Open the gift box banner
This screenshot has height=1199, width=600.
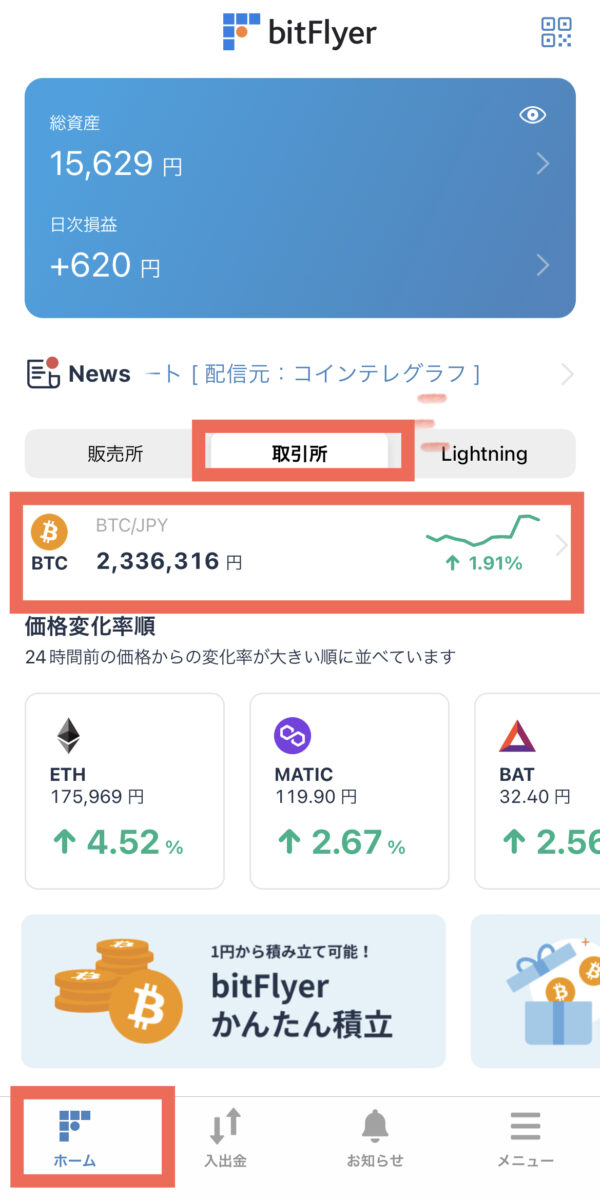(x=535, y=990)
